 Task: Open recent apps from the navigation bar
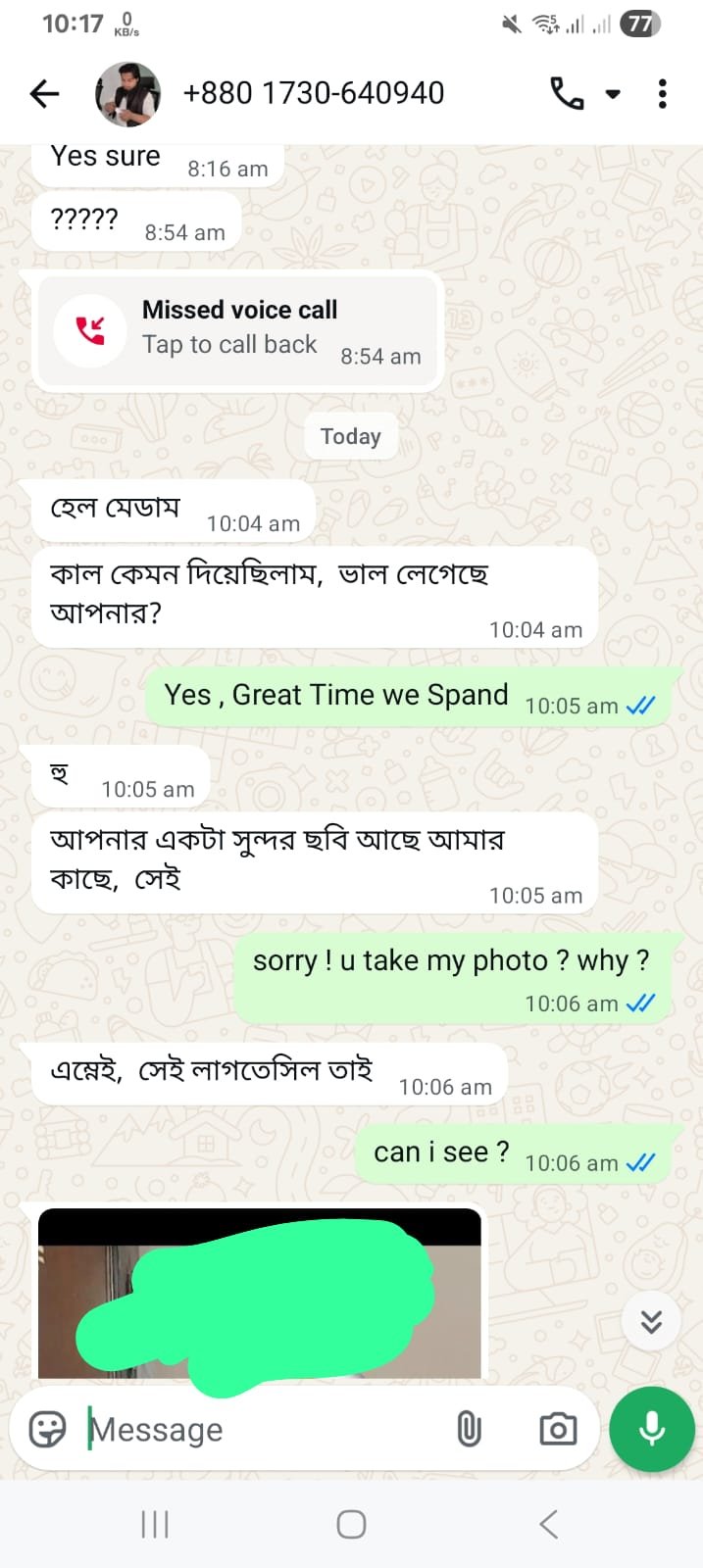click(x=155, y=1524)
